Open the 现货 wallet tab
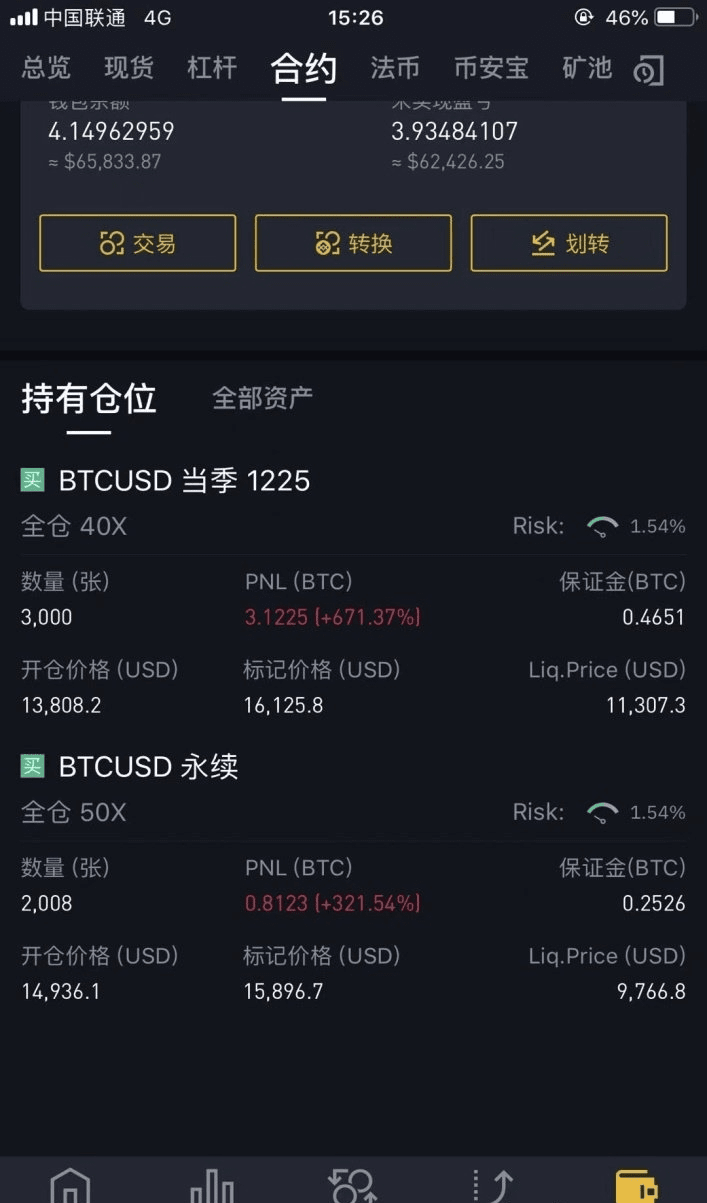 click(129, 68)
